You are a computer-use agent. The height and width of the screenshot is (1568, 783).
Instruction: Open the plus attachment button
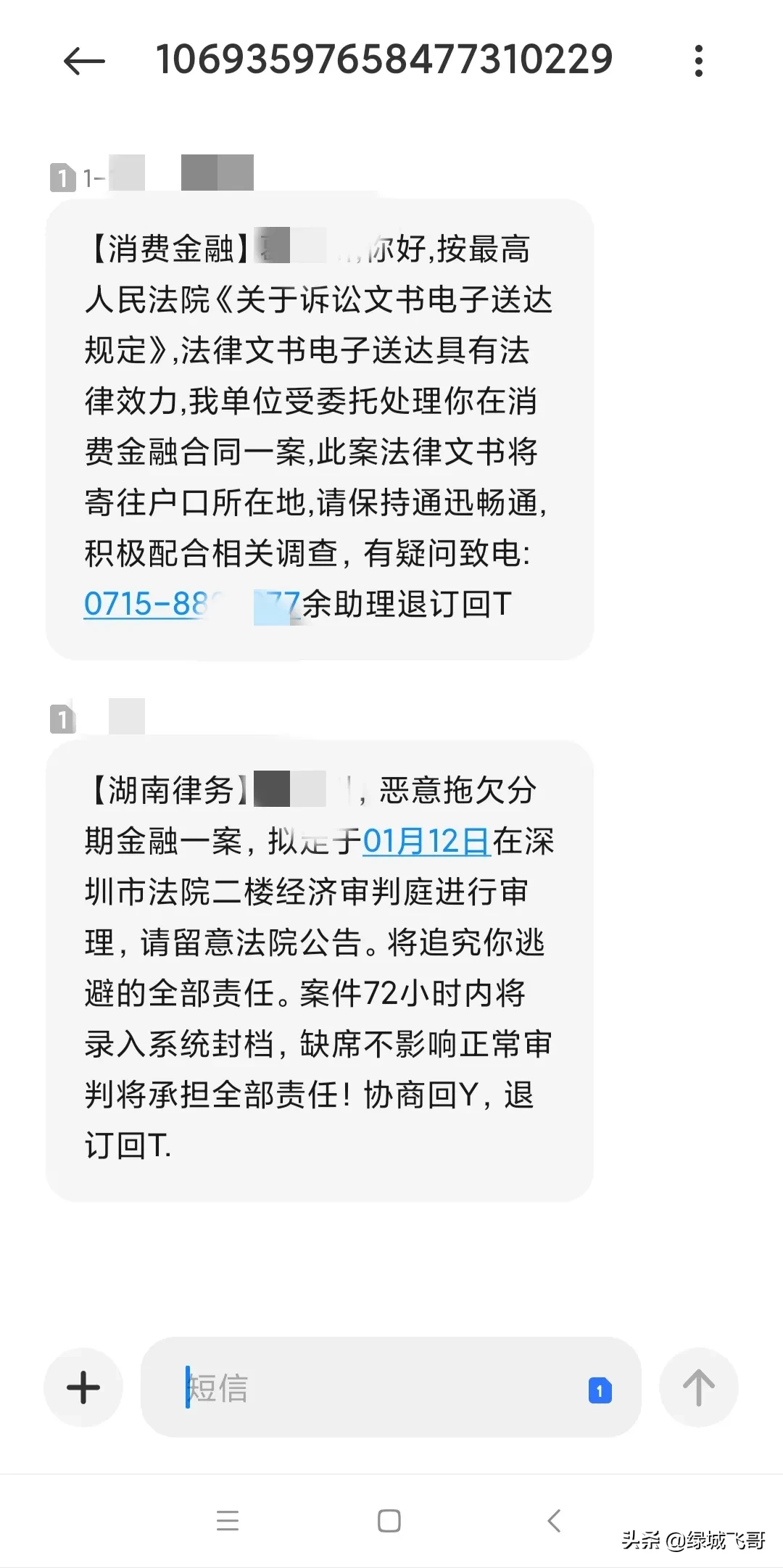(83, 1387)
